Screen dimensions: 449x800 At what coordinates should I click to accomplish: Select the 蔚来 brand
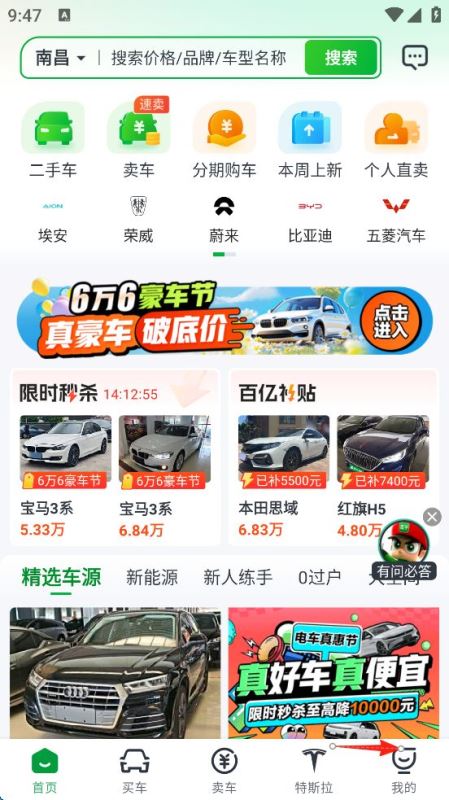[x=224, y=220]
